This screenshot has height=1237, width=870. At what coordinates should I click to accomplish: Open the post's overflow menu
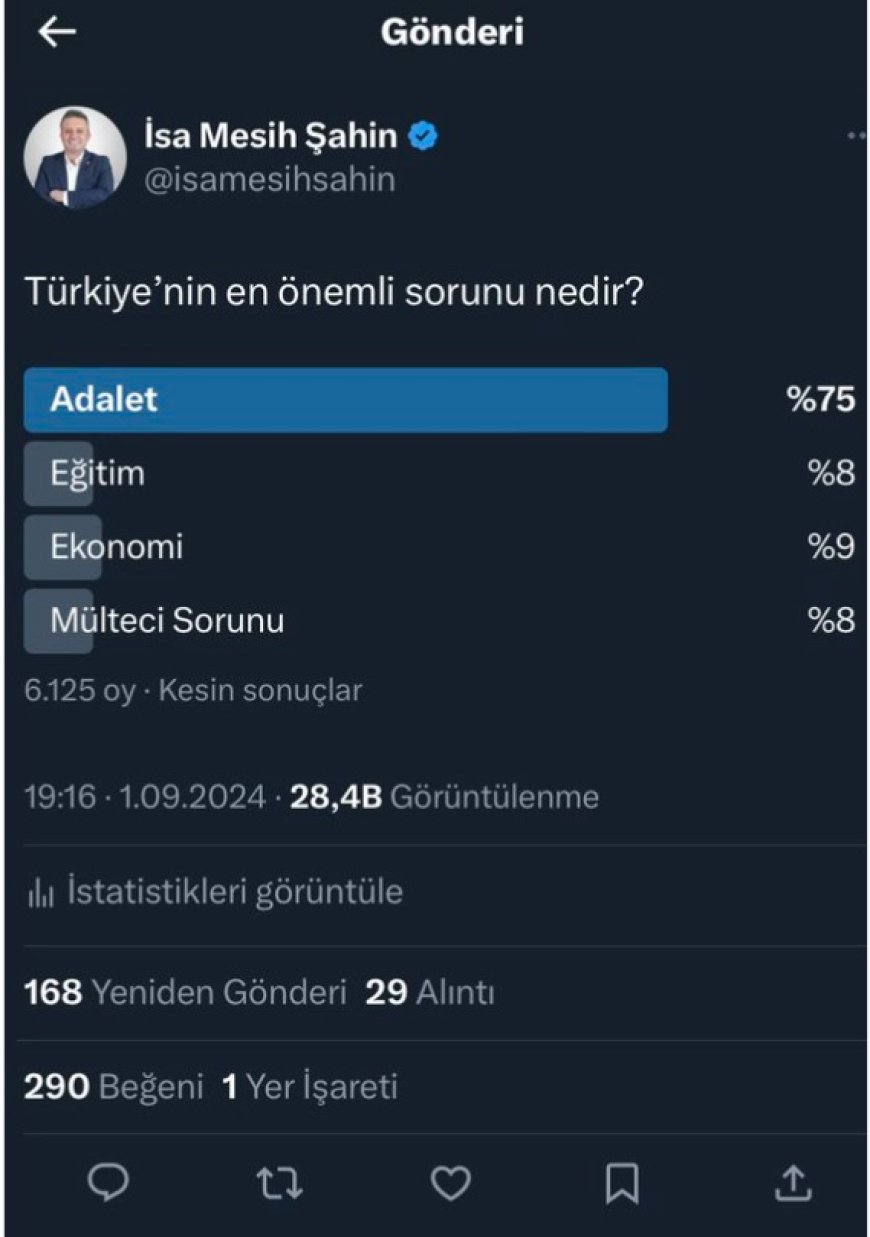point(855,136)
